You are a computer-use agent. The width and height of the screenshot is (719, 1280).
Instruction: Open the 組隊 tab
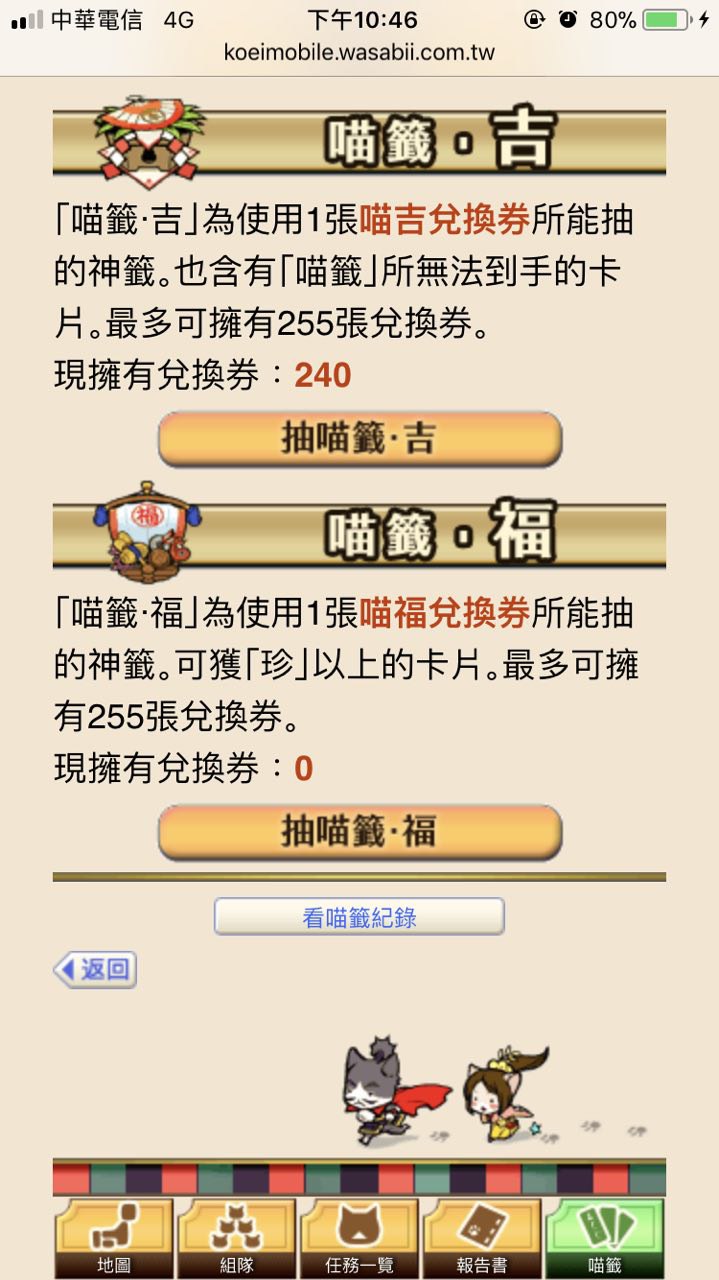(237, 1238)
